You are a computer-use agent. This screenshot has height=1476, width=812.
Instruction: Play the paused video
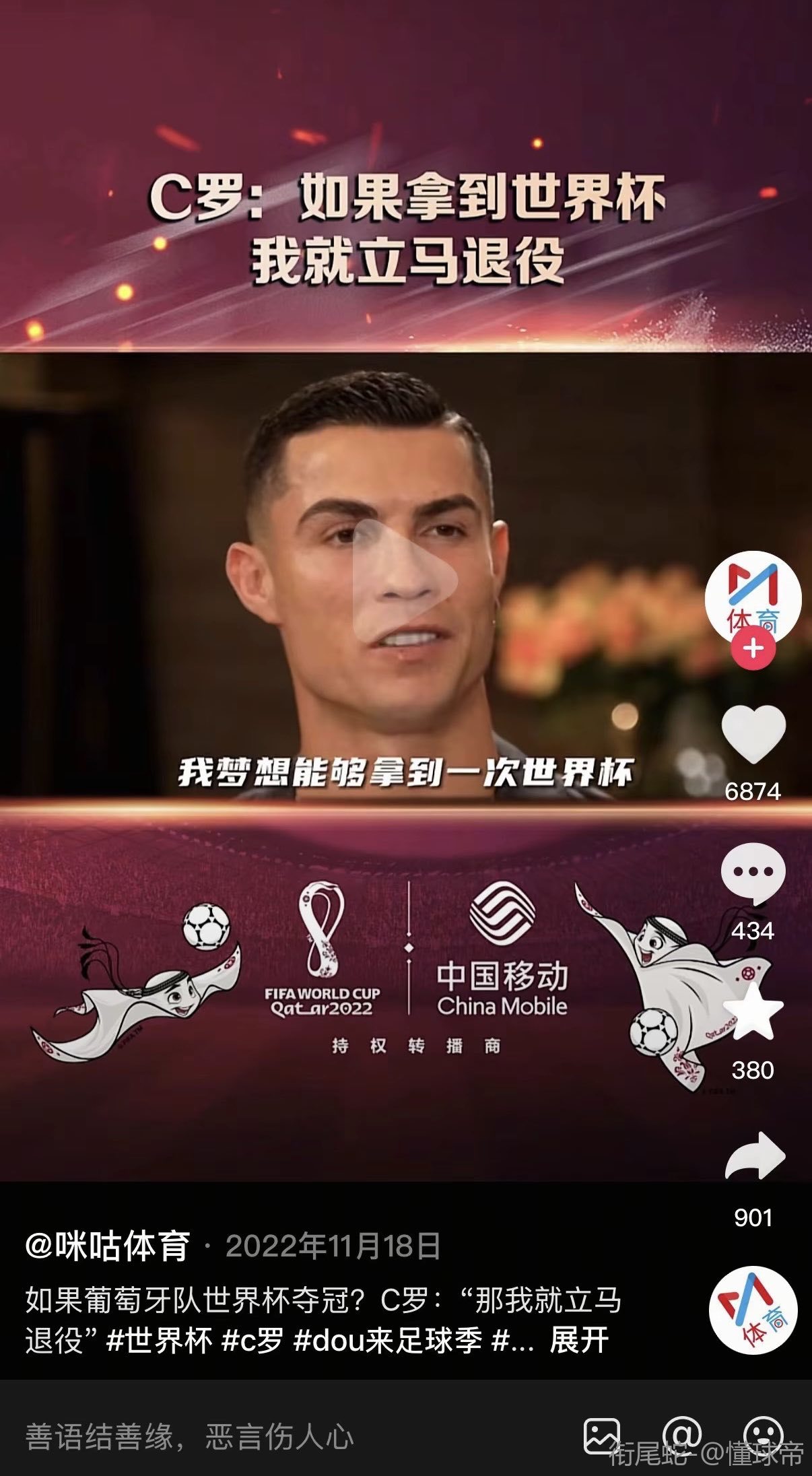tap(405, 579)
